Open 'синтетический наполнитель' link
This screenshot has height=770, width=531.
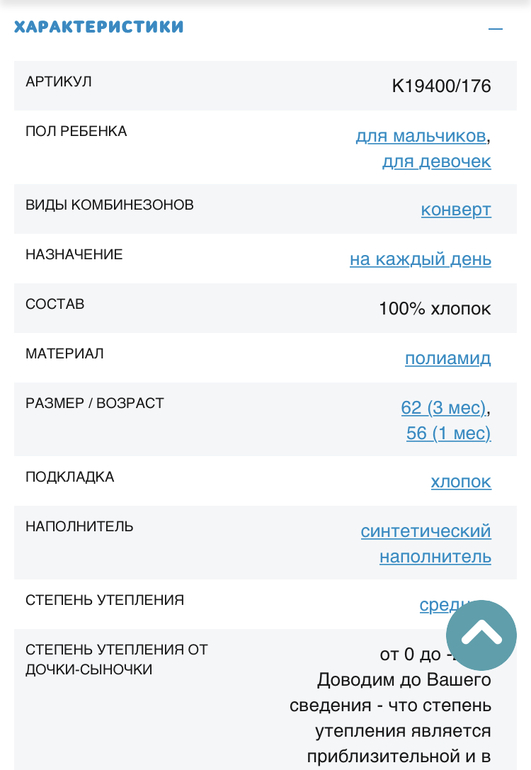pyautogui.click(x=426, y=544)
